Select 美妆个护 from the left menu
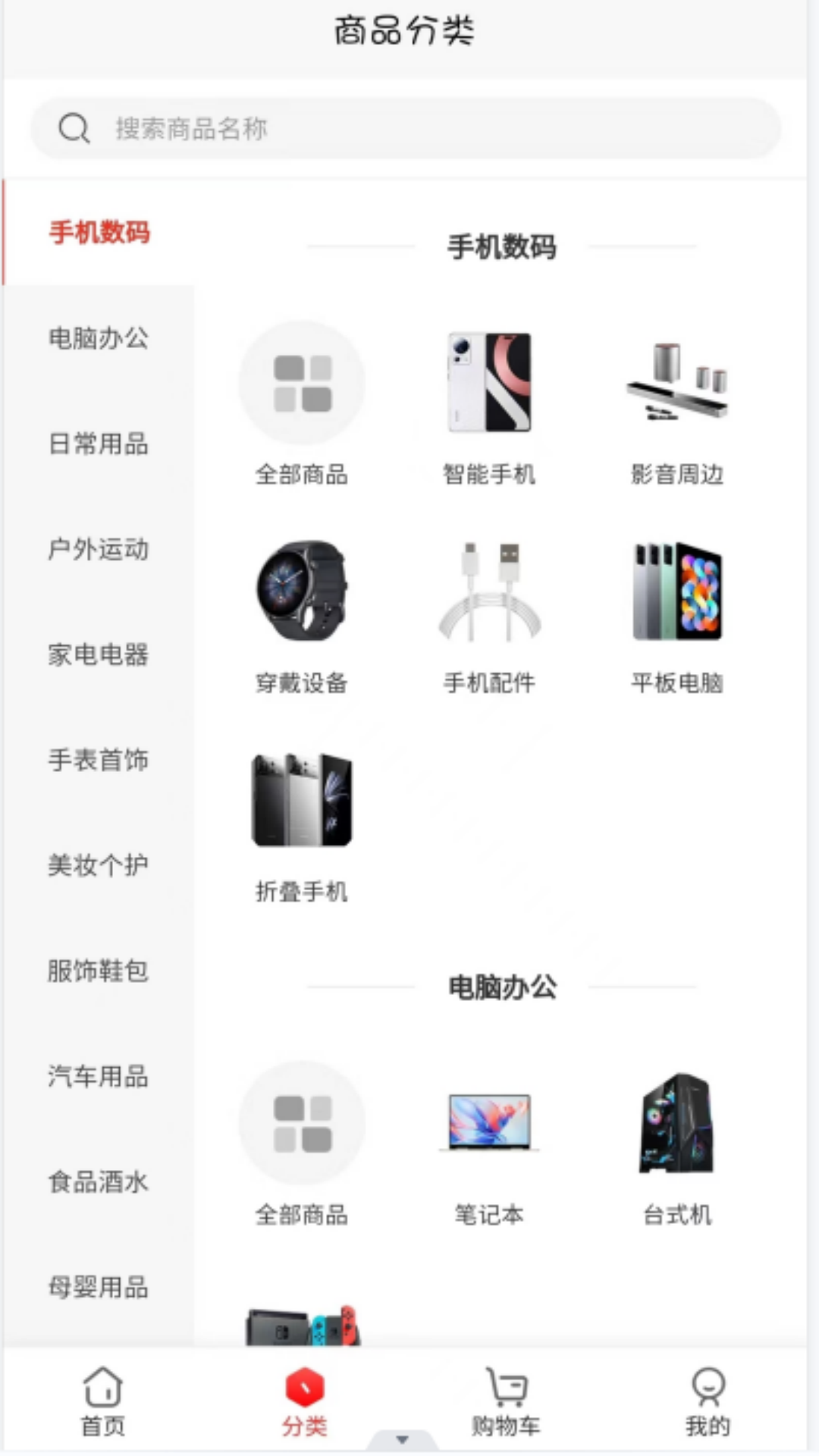 click(x=98, y=864)
